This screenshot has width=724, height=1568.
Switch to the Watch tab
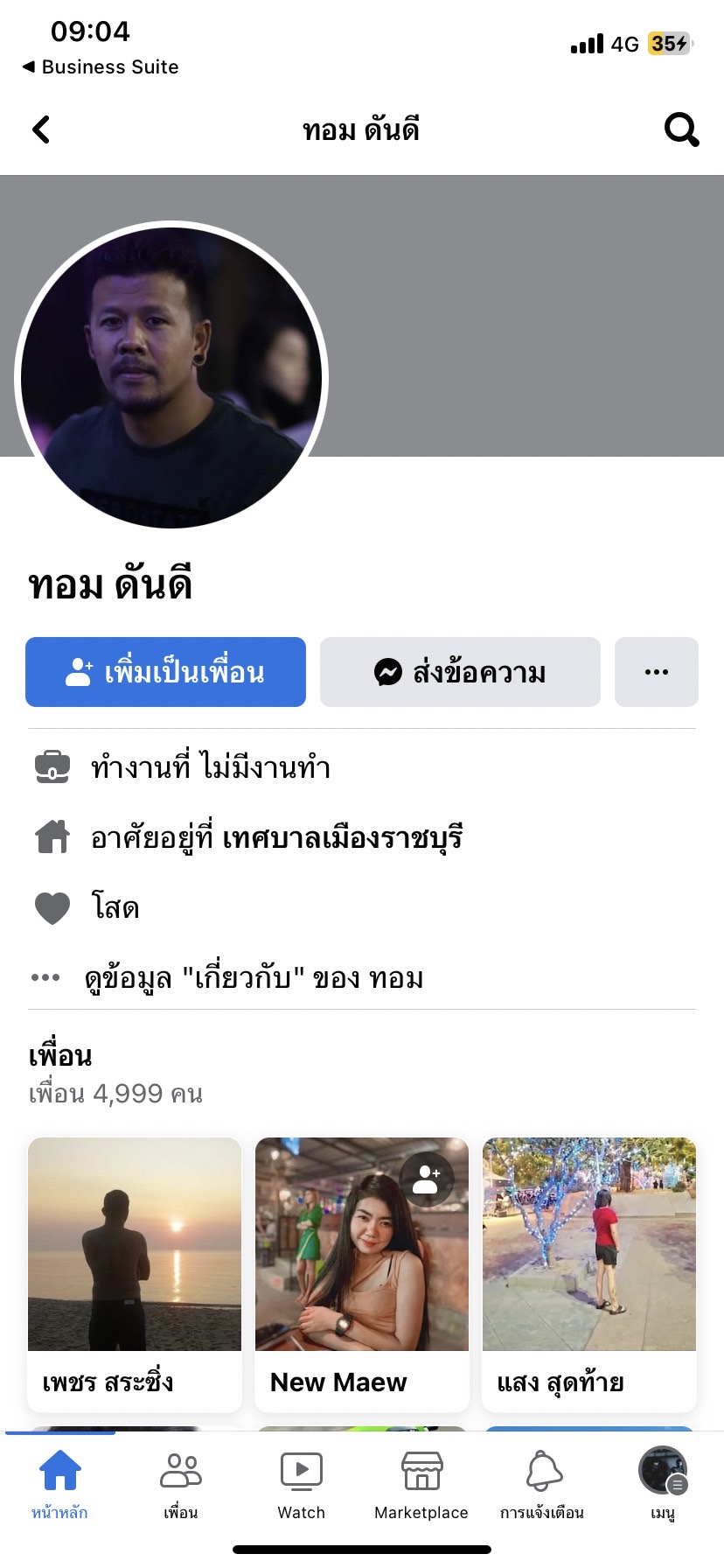pyautogui.click(x=301, y=1484)
